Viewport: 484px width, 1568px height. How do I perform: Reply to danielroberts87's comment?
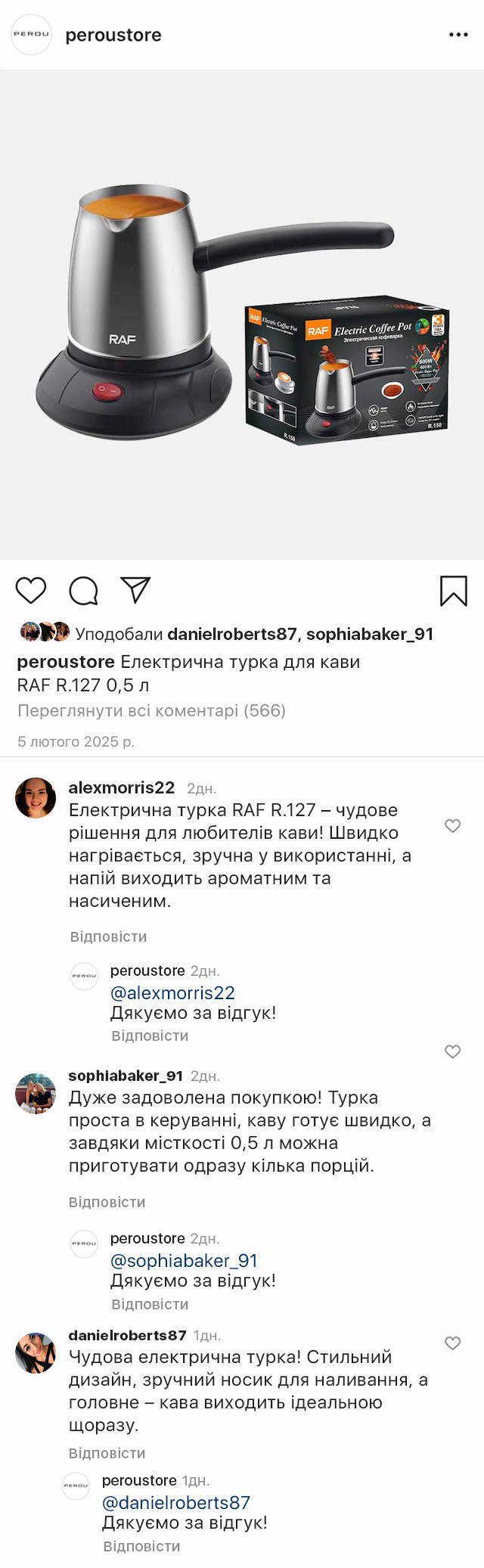tap(107, 1453)
